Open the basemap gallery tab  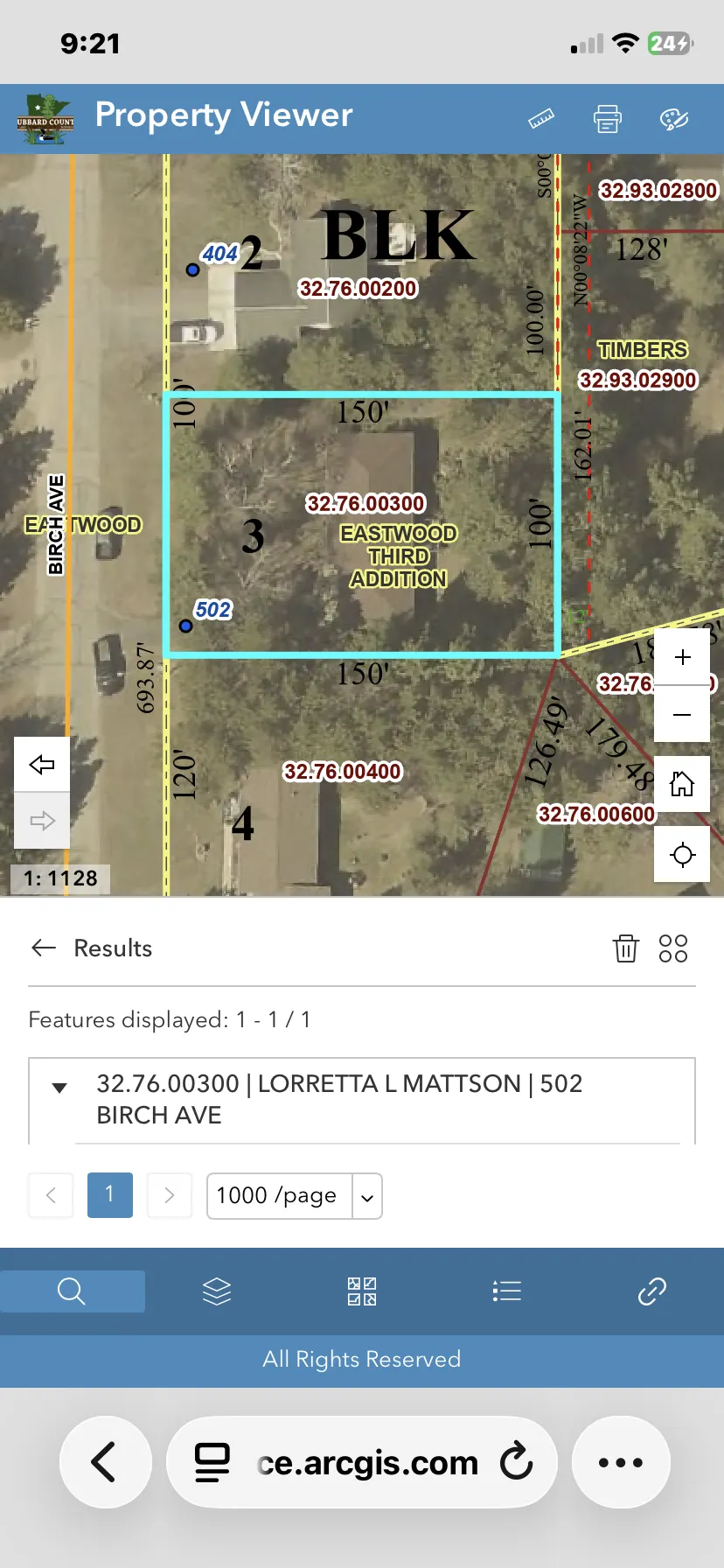[x=362, y=1291]
